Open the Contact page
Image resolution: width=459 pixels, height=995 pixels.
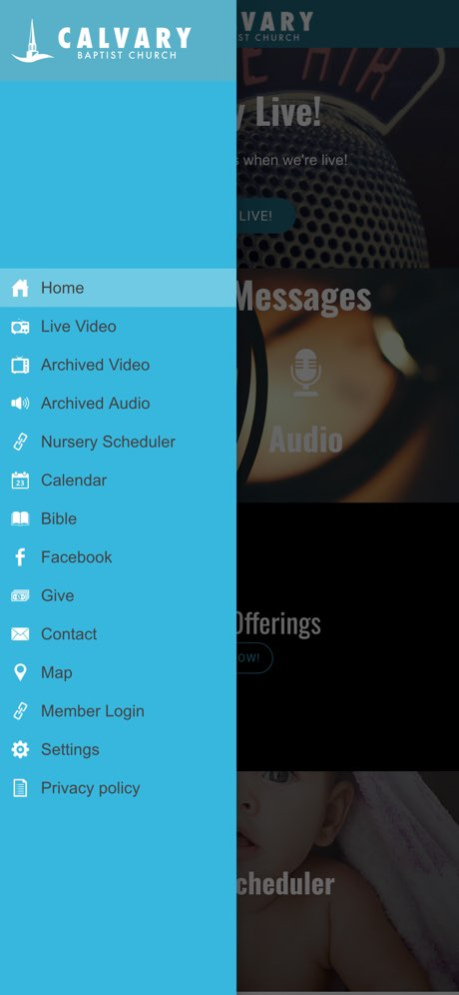[118, 634]
